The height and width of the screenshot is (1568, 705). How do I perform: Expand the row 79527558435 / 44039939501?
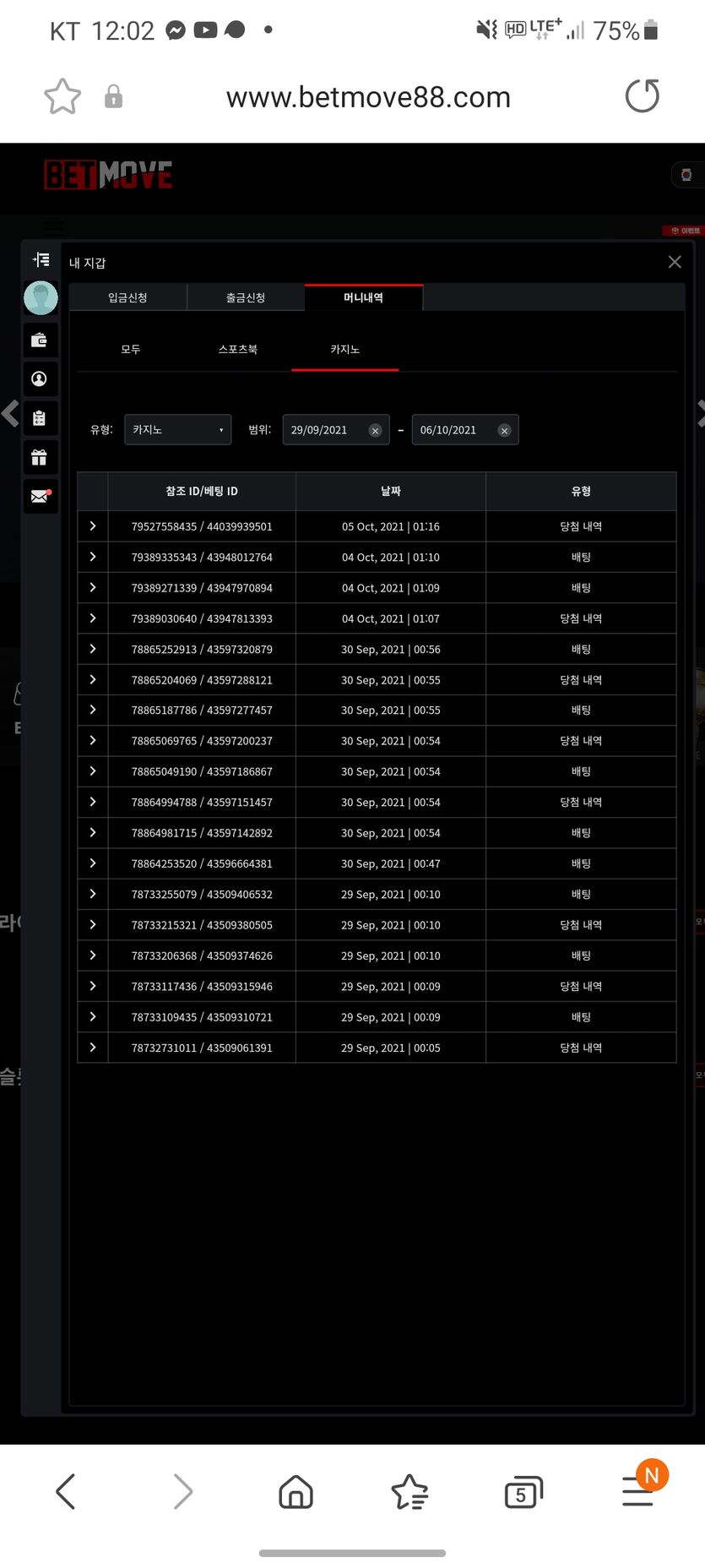click(93, 525)
